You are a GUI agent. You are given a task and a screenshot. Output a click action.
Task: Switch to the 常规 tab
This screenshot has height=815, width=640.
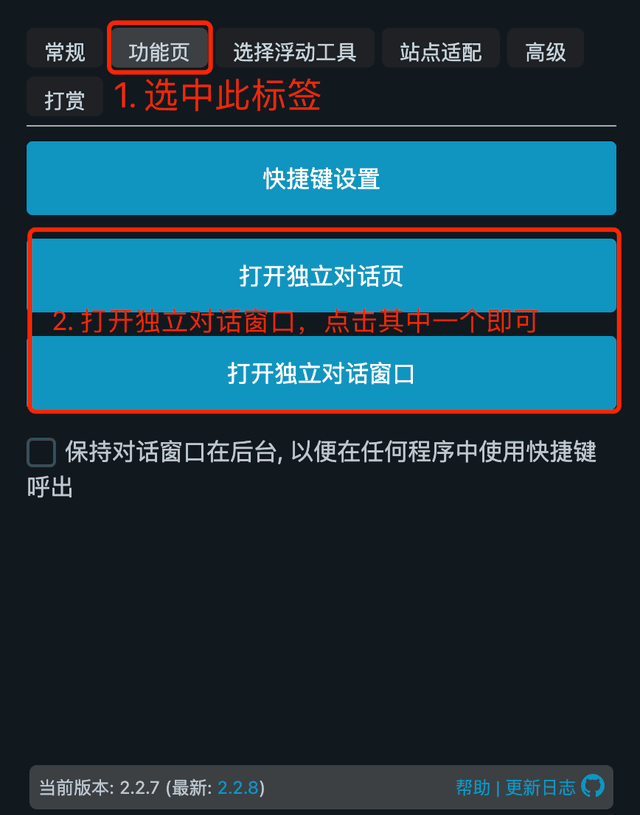(65, 51)
